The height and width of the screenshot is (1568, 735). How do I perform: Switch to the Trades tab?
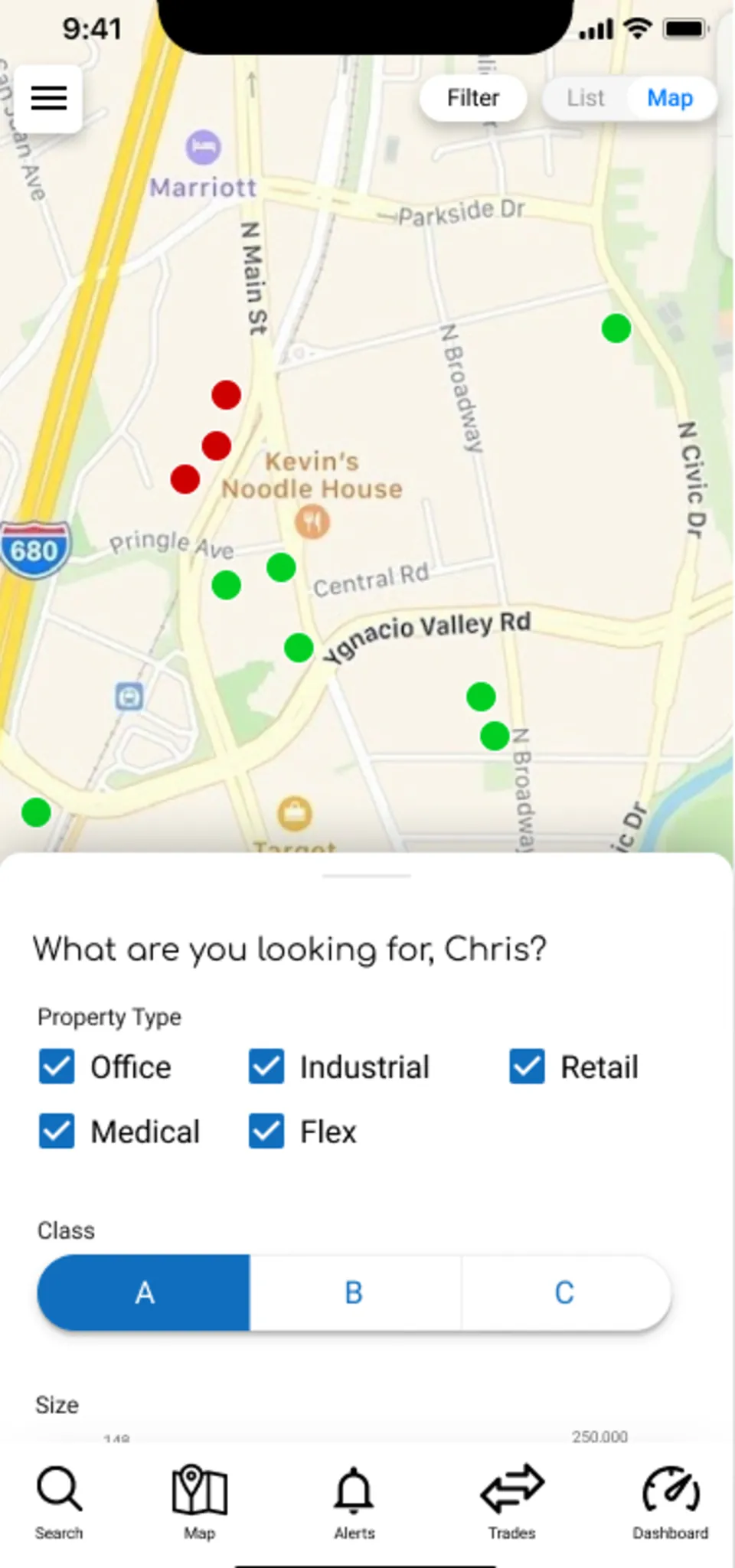point(511,1502)
